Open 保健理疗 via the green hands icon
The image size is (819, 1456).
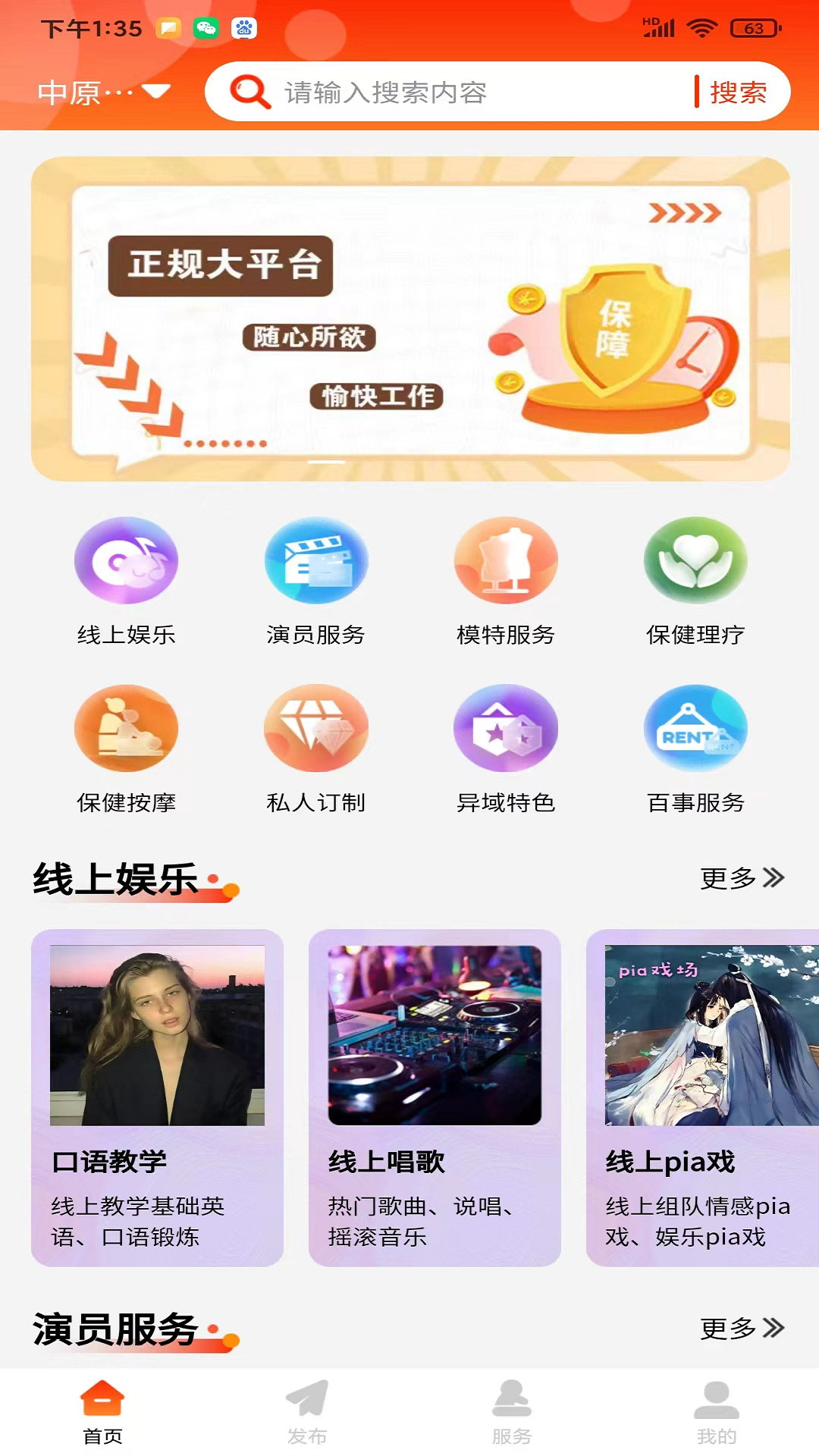click(695, 561)
